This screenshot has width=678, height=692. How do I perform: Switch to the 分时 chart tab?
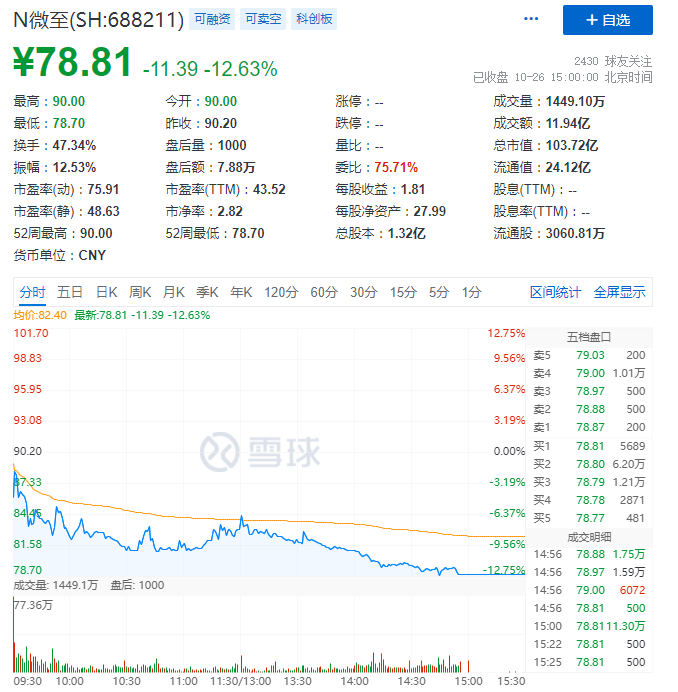point(32,292)
